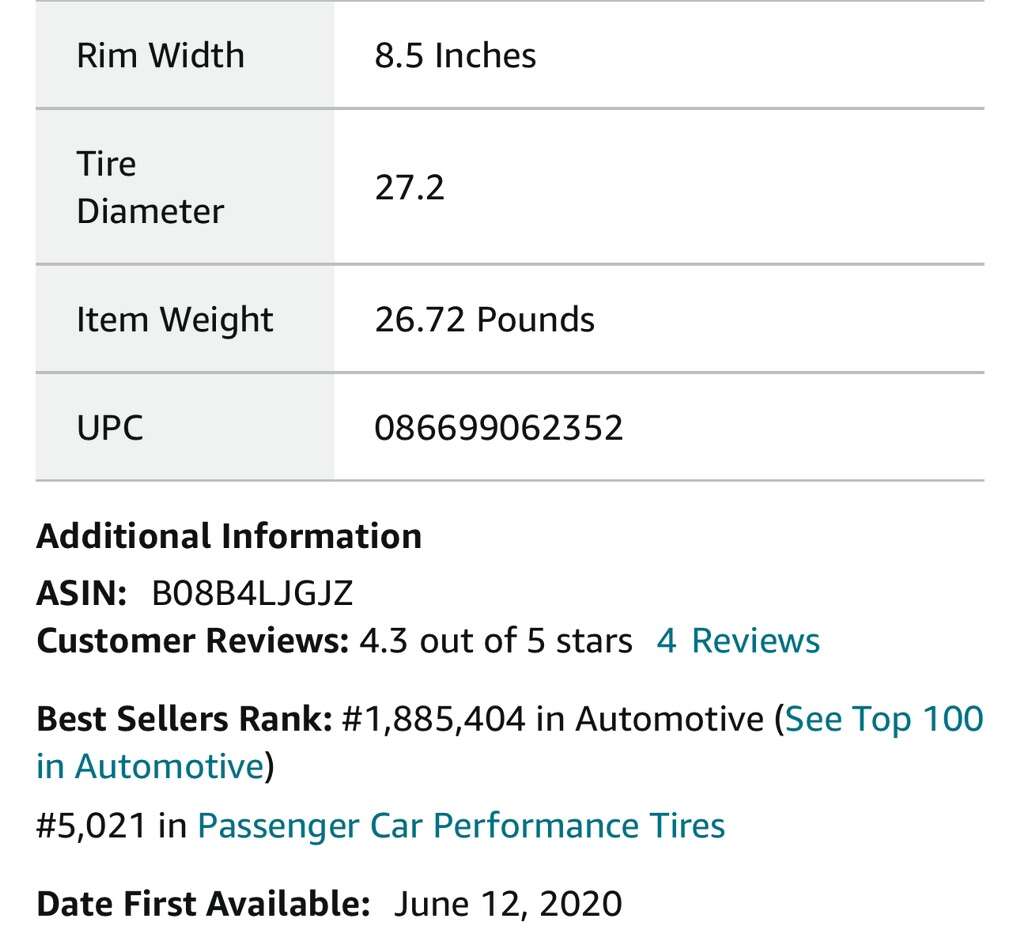1020x952 pixels.
Task: Open the 4 Reviews link
Action: point(738,641)
